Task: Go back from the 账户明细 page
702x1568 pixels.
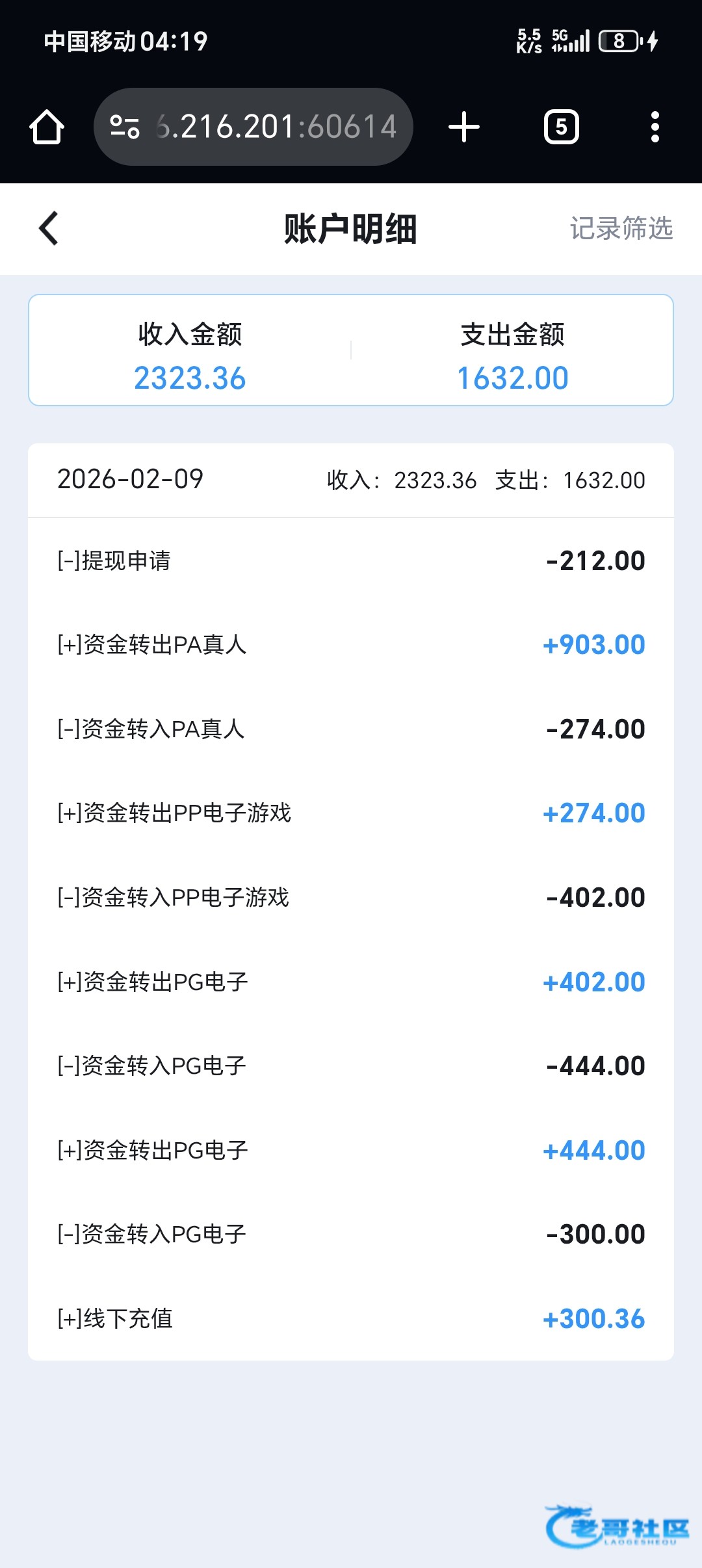Action: (x=49, y=229)
